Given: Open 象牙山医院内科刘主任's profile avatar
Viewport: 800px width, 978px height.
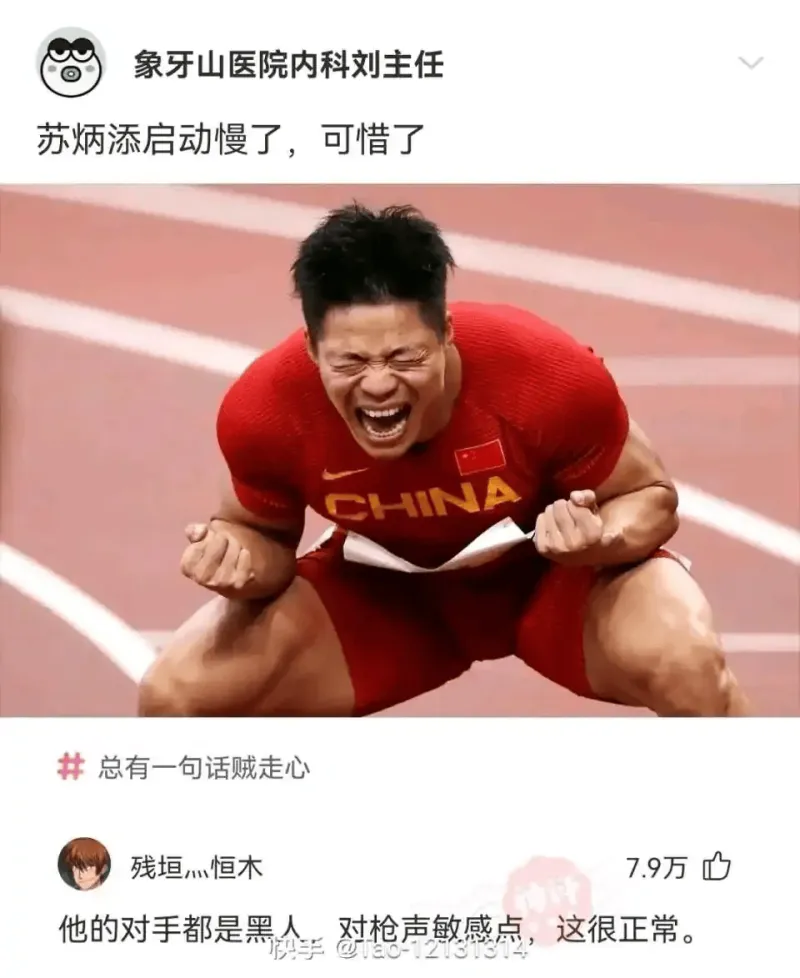Looking at the screenshot, I should (x=71, y=63).
